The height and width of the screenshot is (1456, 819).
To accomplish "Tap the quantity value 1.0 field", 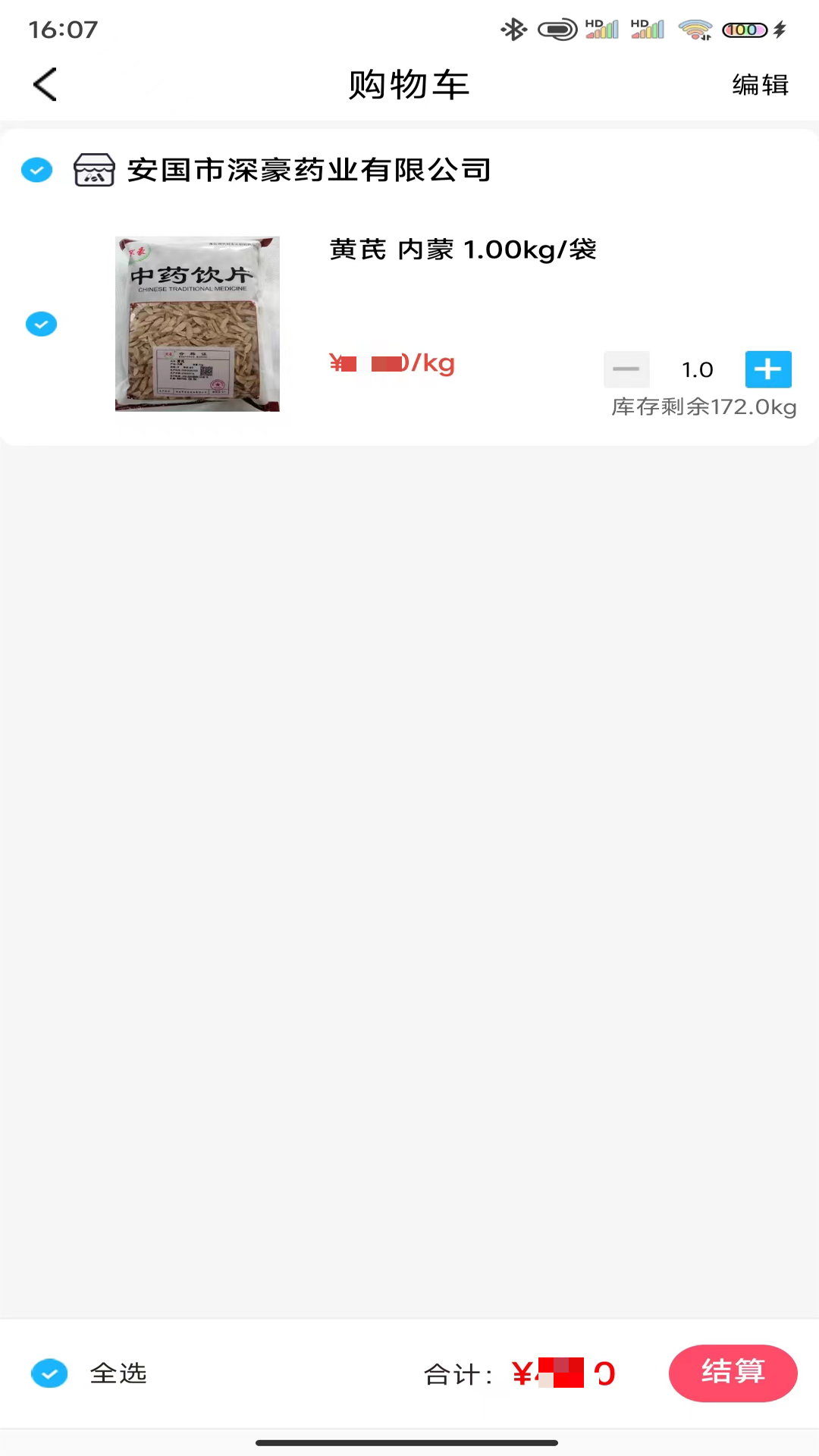I will coord(696,369).
